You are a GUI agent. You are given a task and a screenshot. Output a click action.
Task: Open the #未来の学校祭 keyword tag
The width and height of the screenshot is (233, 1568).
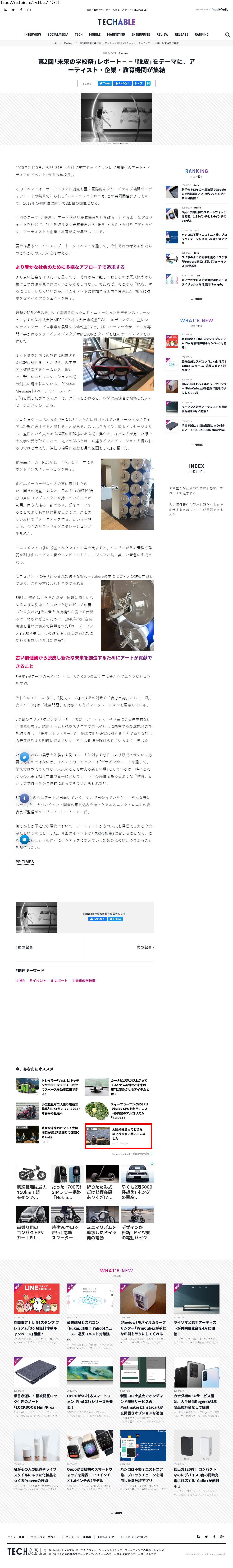(84, 981)
